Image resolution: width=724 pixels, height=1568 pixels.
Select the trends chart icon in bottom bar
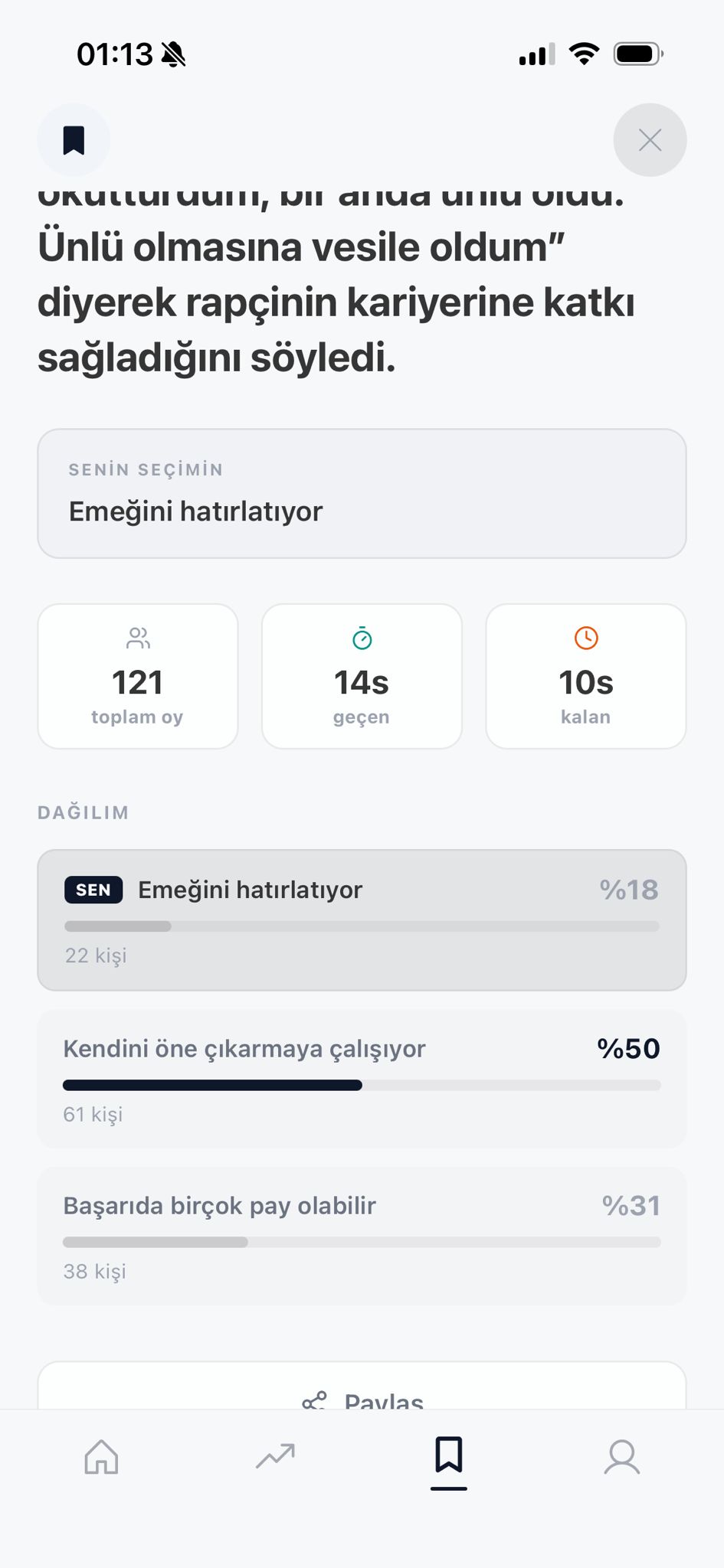pos(275,1456)
